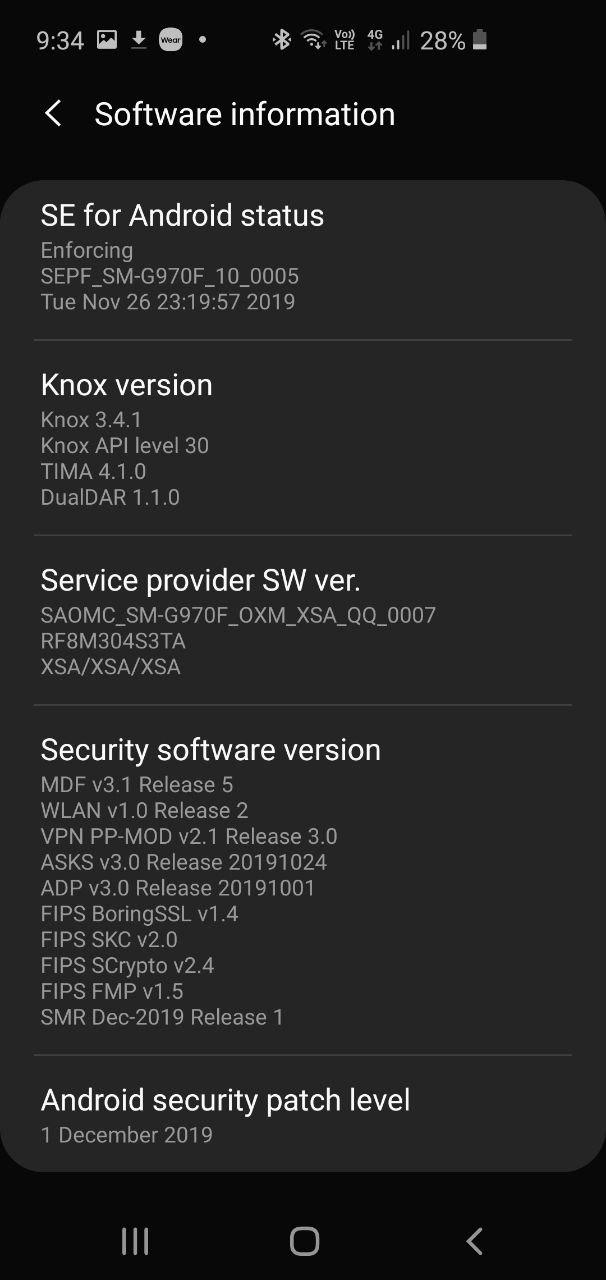The width and height of the screenshot is (606, 1280).
Task: Go back from Software information
Action: (54, 114)
